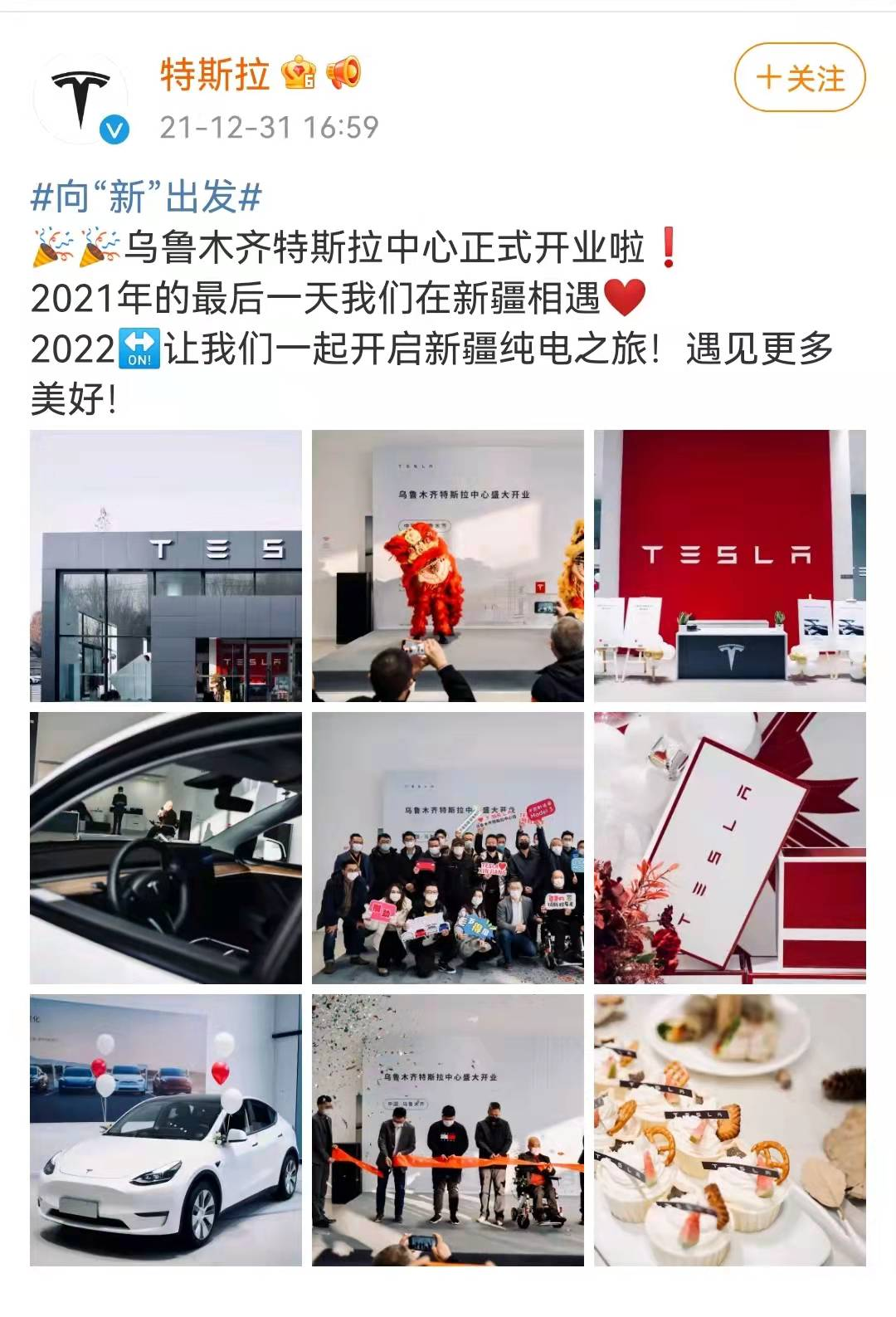The image size is (896, 1317).
Task: Open the red Tesla wall reception photo
Action: [729, 565]
